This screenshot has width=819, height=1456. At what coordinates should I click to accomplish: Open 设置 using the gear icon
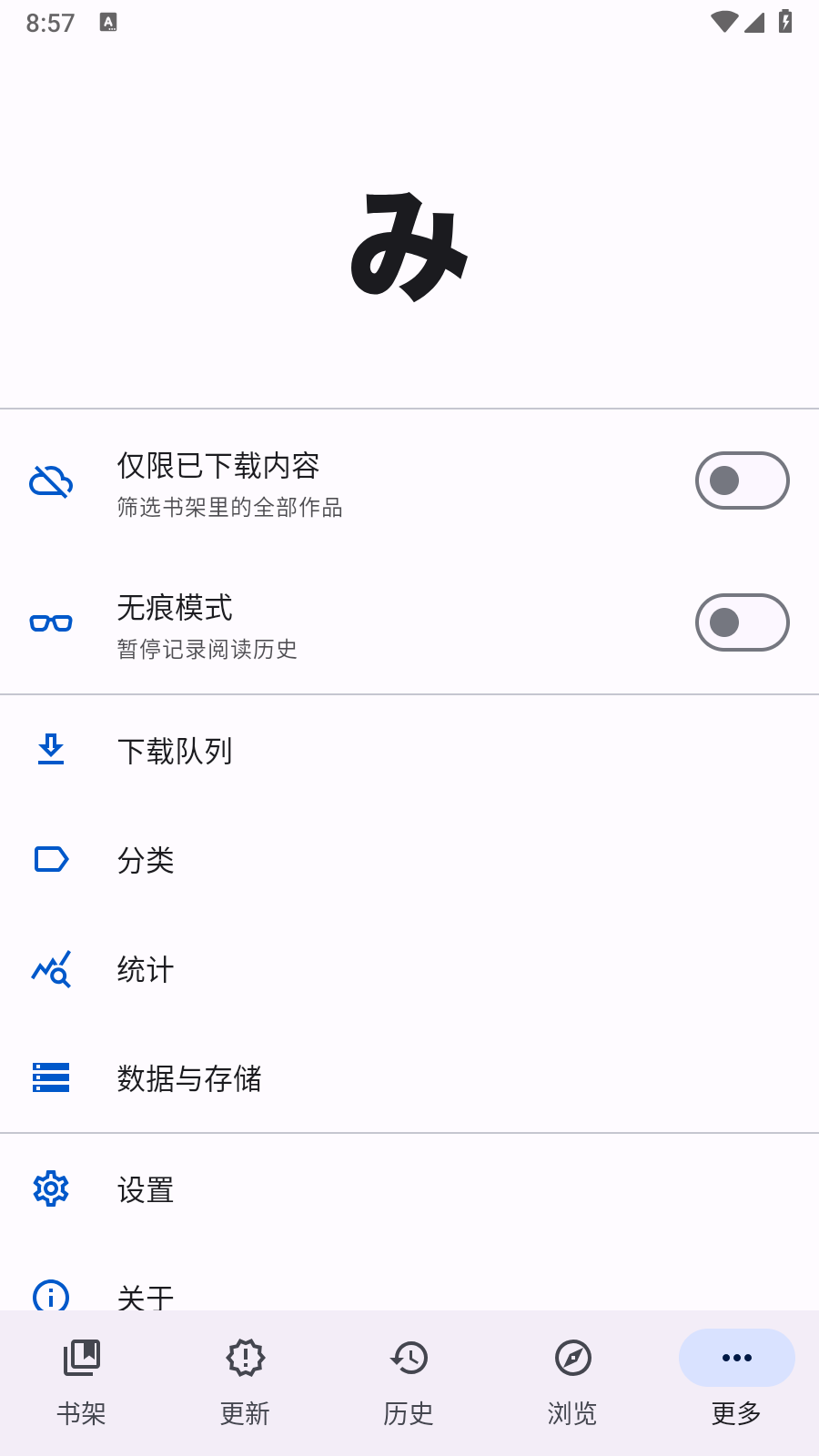tap(50, 1188)
